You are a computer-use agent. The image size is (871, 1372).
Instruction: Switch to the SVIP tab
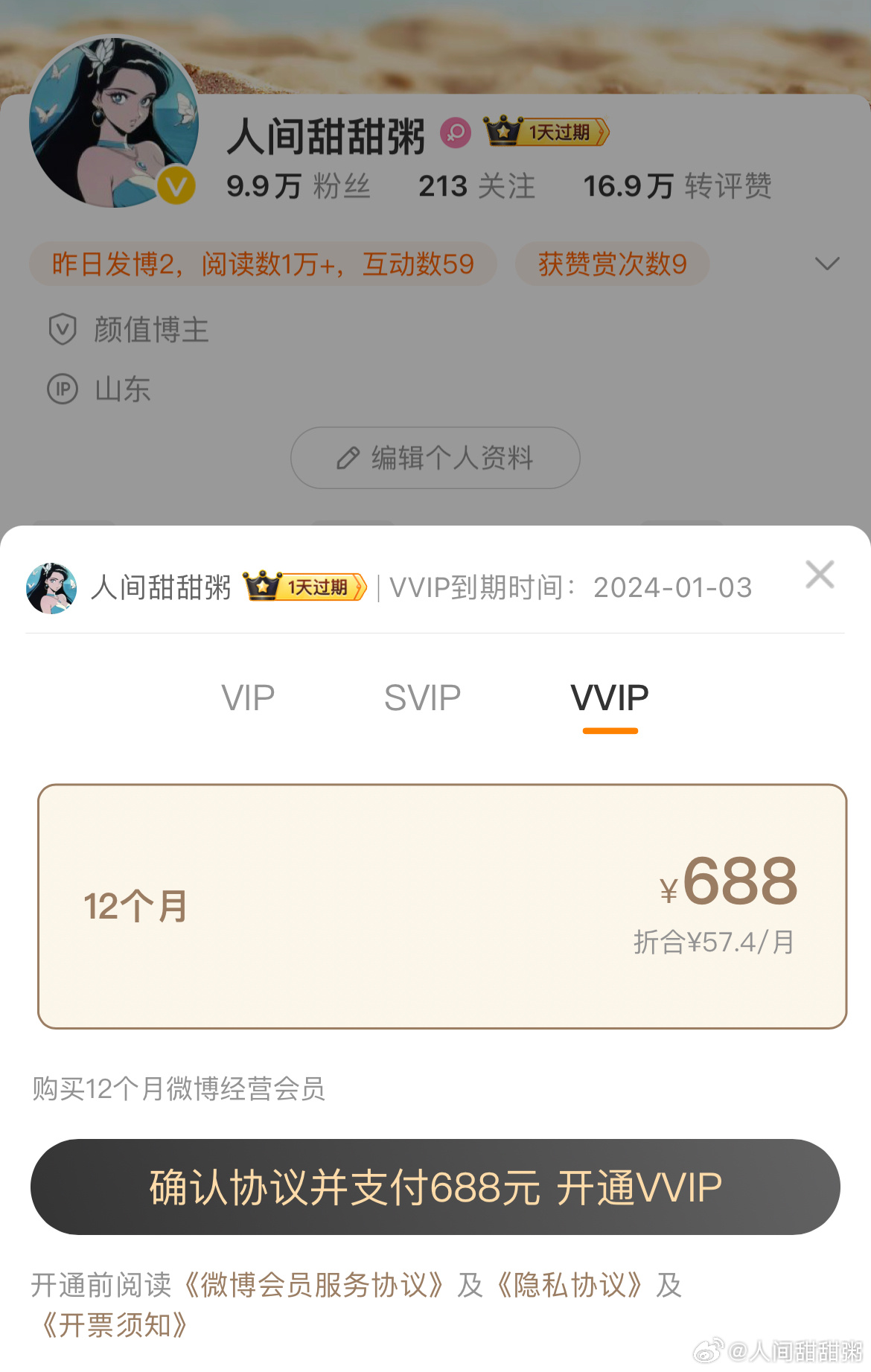(x=422, y=698)
